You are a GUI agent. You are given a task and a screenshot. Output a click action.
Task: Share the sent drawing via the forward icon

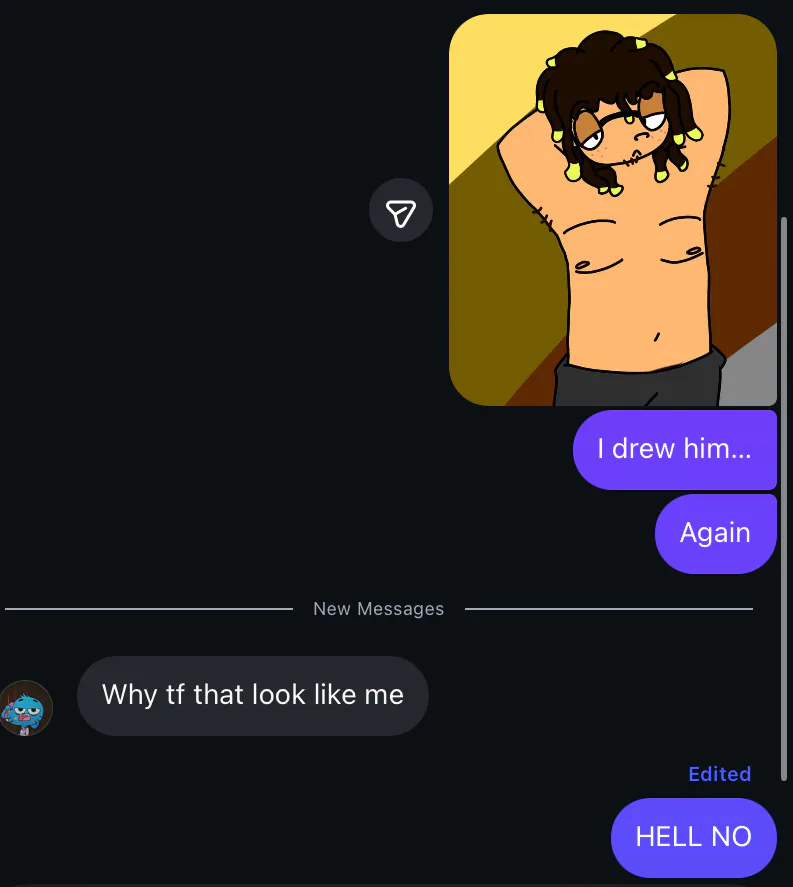click(x=401, y=211)
